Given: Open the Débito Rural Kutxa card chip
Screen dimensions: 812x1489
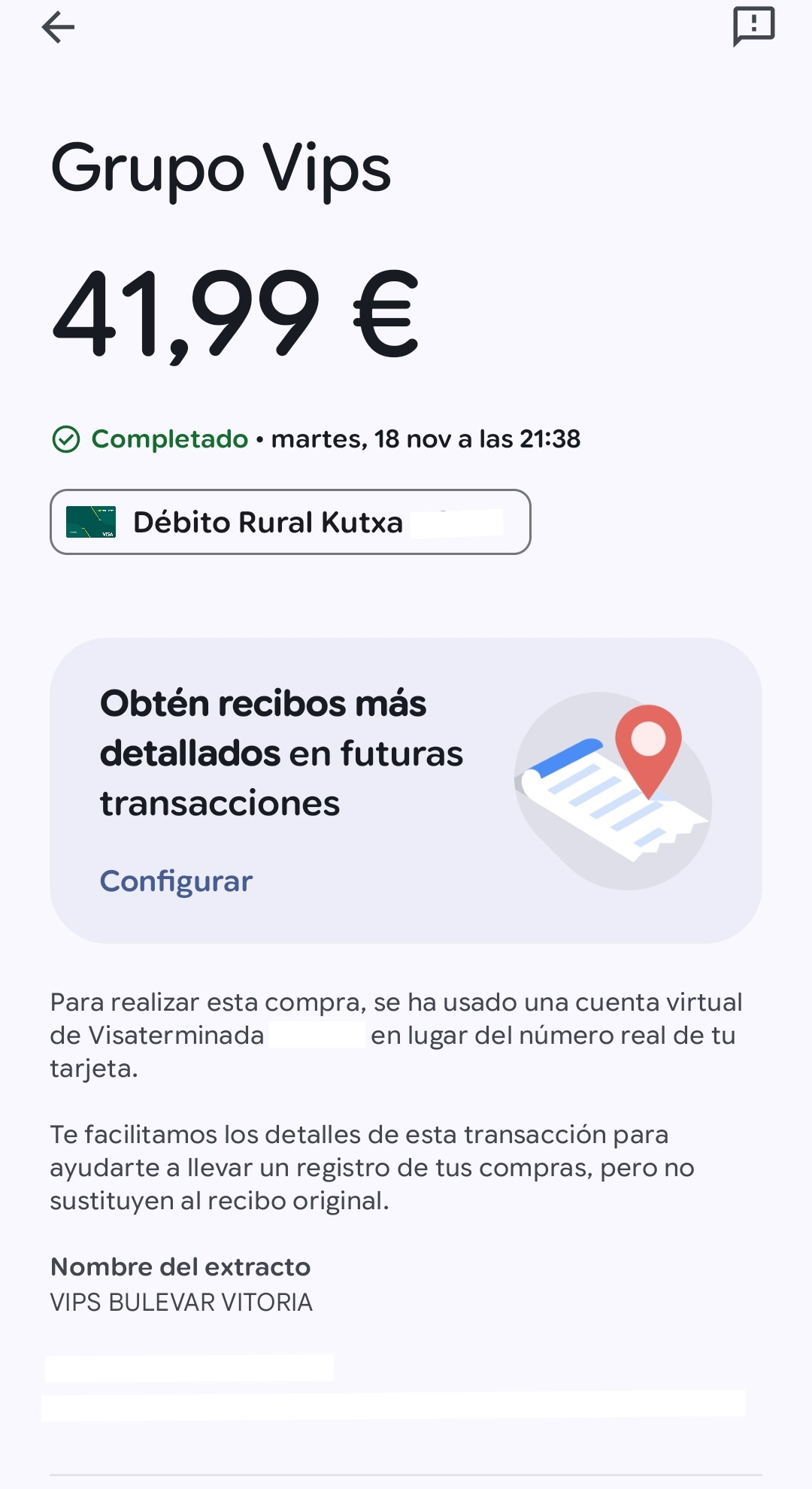Looking at the screenshot, I should click(290, 522).
